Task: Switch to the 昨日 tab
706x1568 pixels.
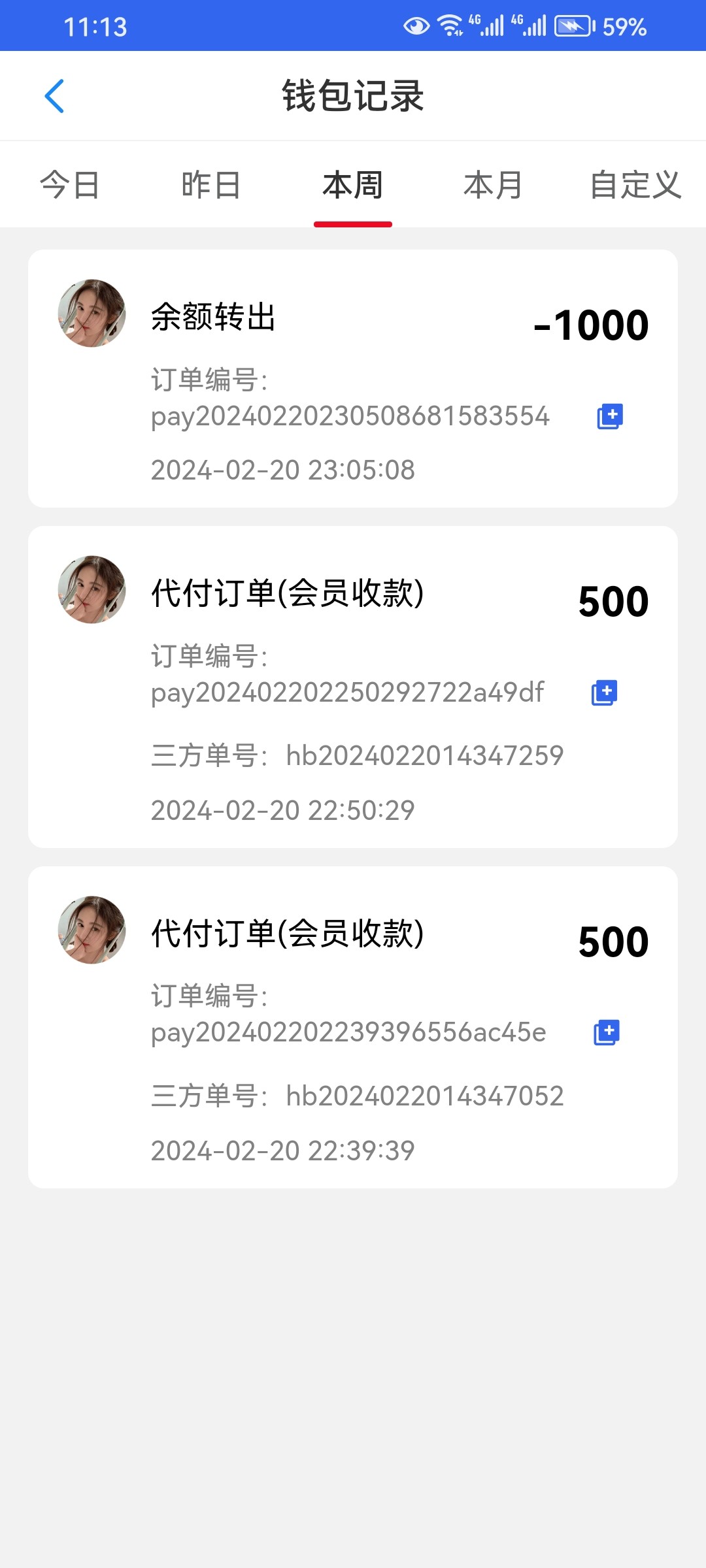Action: pos(212,185)
